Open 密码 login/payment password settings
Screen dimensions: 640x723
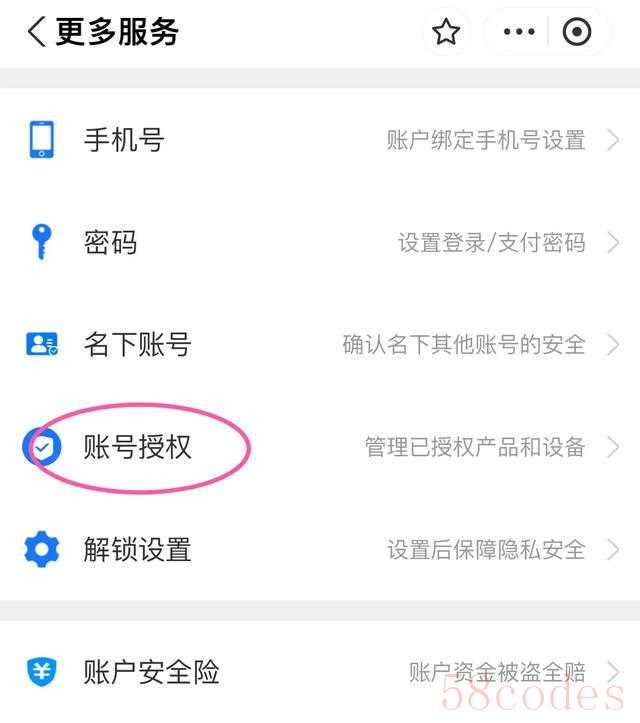tap(320, 243)
